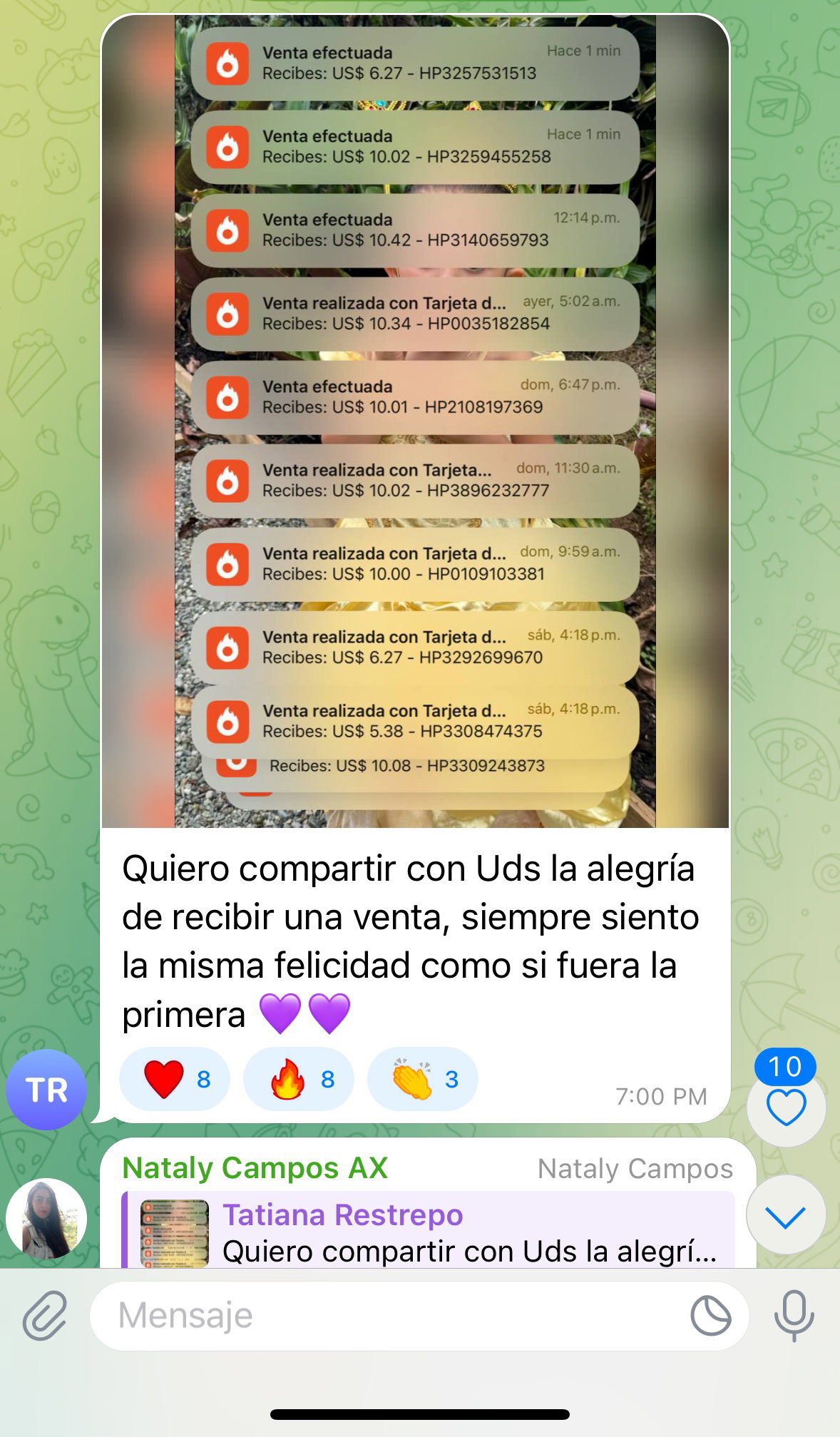Attach a file with the paperclip
This screenshot has height=1437, width=840.
(45, 1316)
